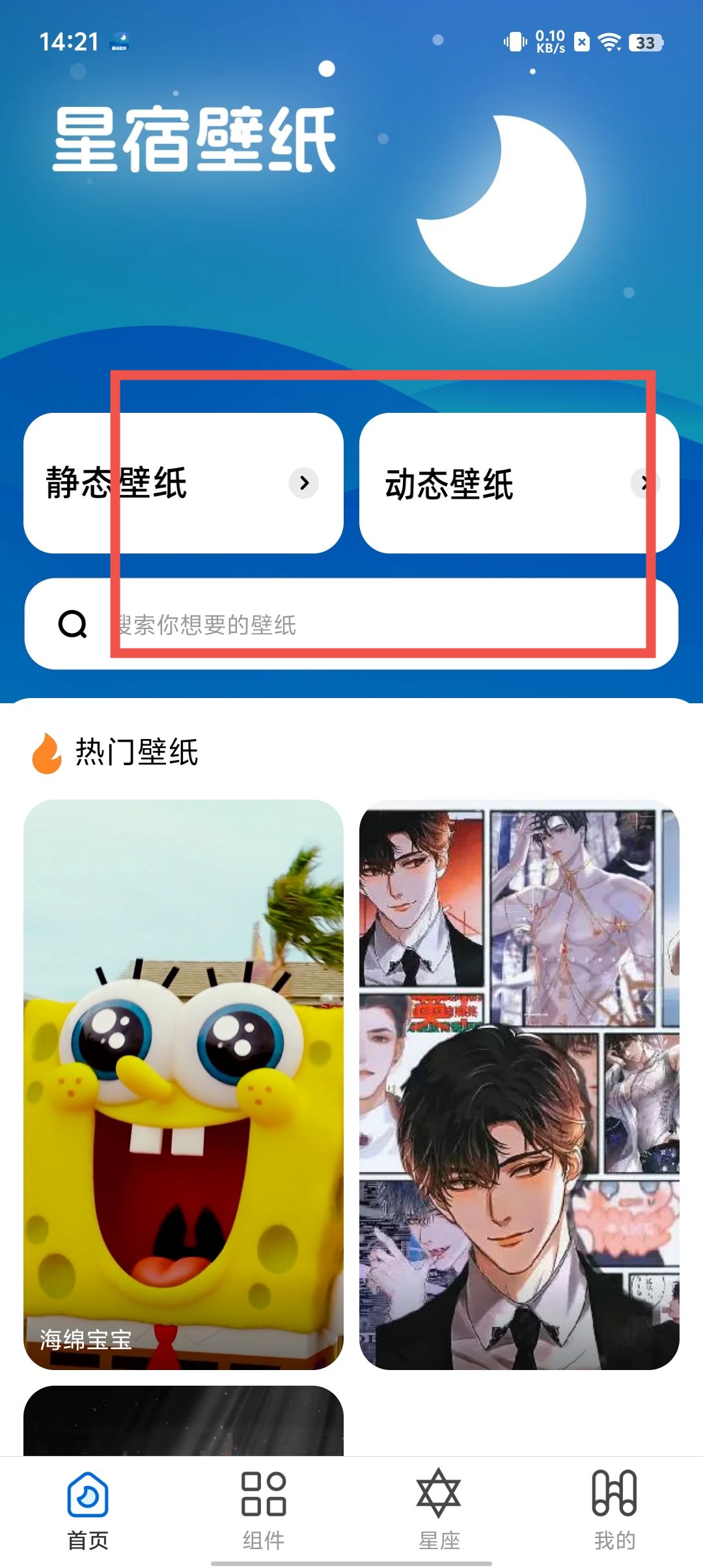Switch to the 组件 widgets tab
This screenshot has width=703, height=1568.
tap(264, 1511)
